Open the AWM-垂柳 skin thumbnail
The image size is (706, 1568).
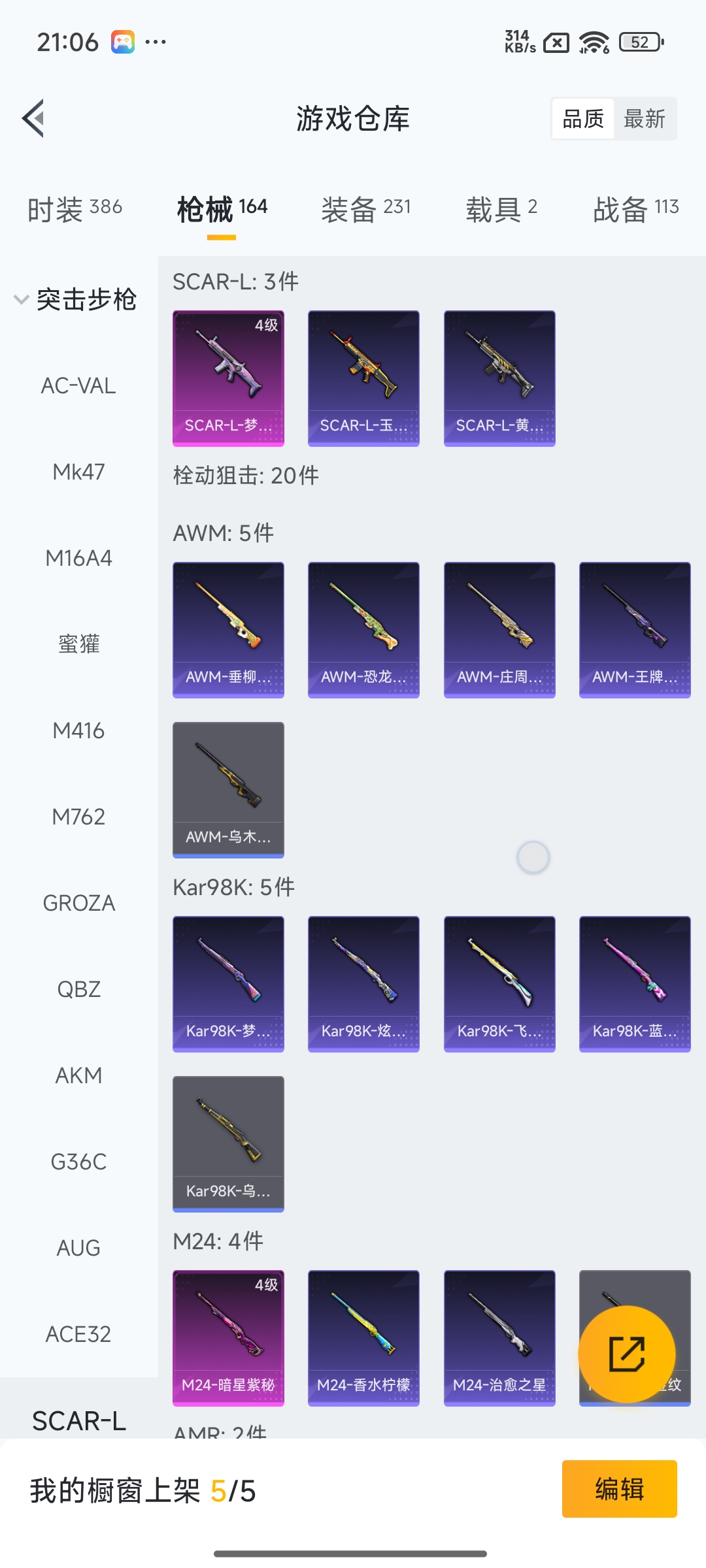(x=227, y=628)
